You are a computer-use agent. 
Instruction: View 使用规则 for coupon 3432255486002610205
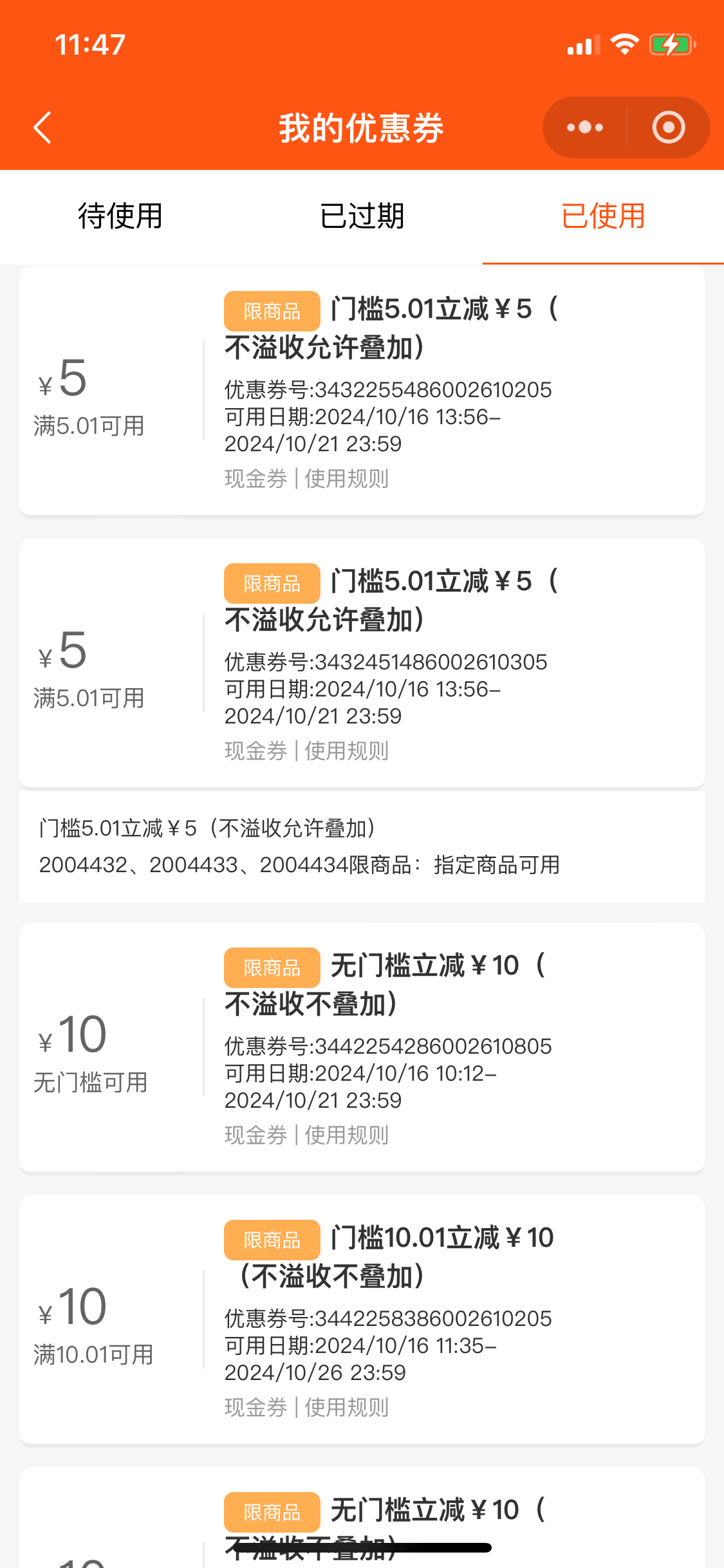coord(346,479)
